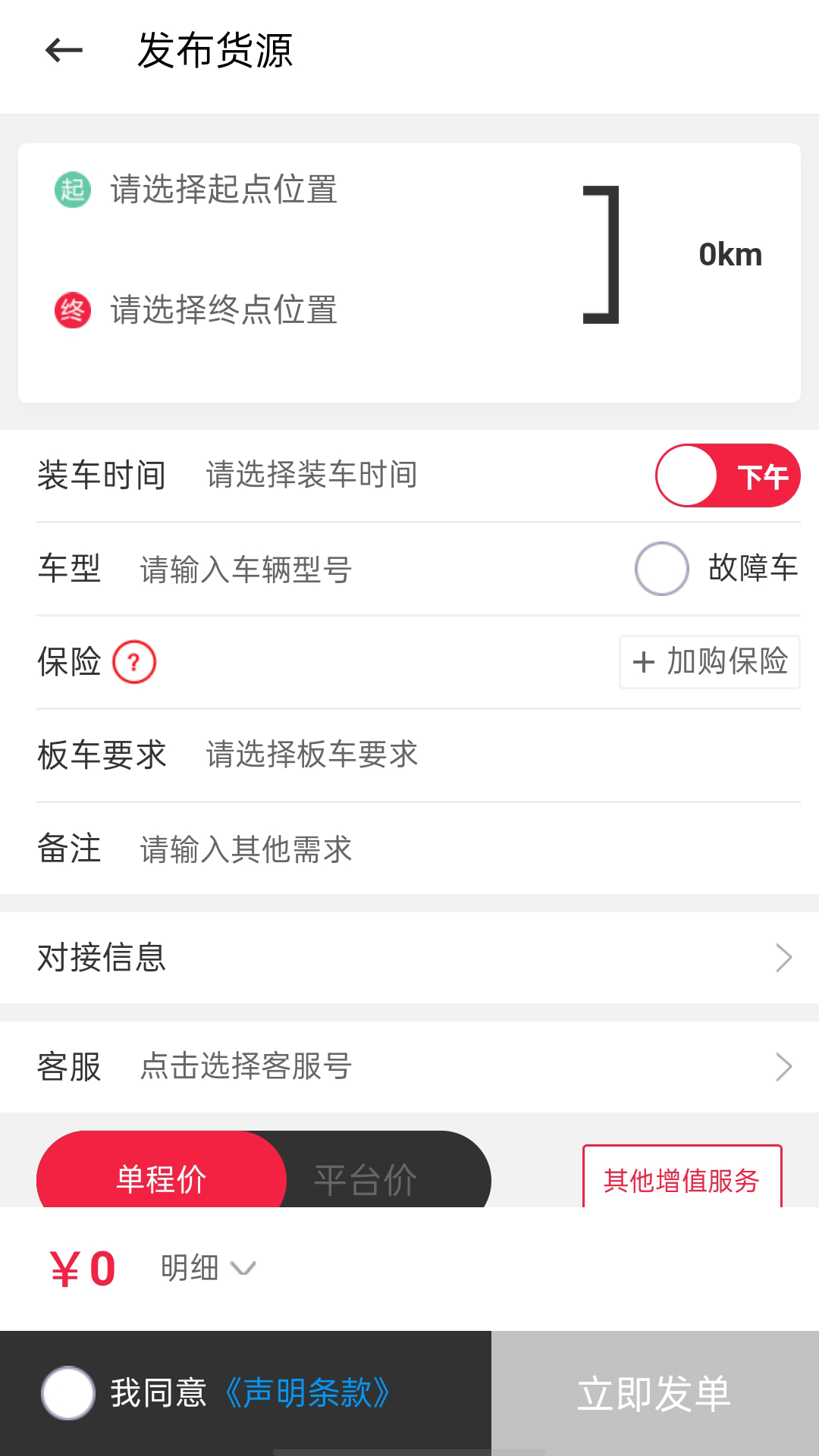Tap the vehicle model input field
Screen dimensions: 819x1456
point(246,570)
